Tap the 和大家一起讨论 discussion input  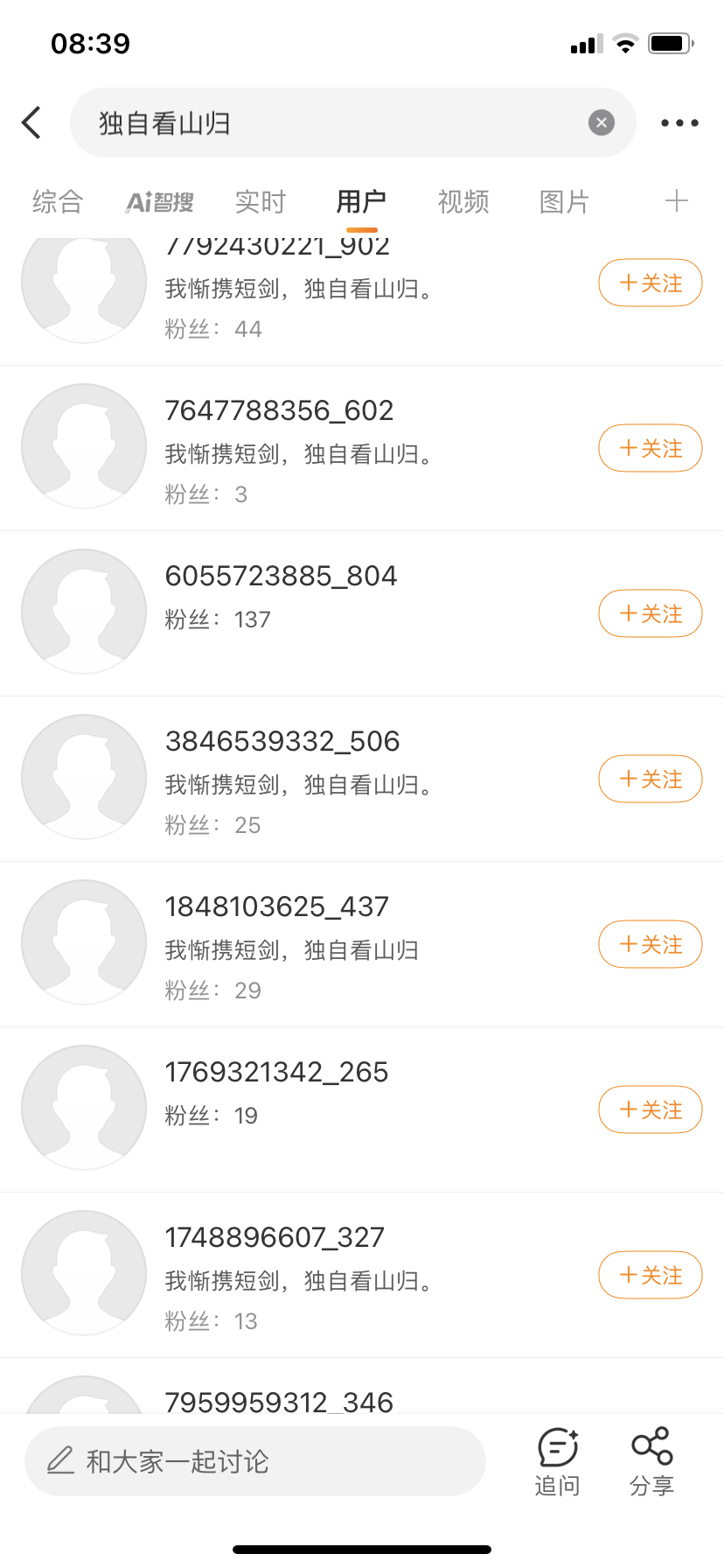[255, 1461]
